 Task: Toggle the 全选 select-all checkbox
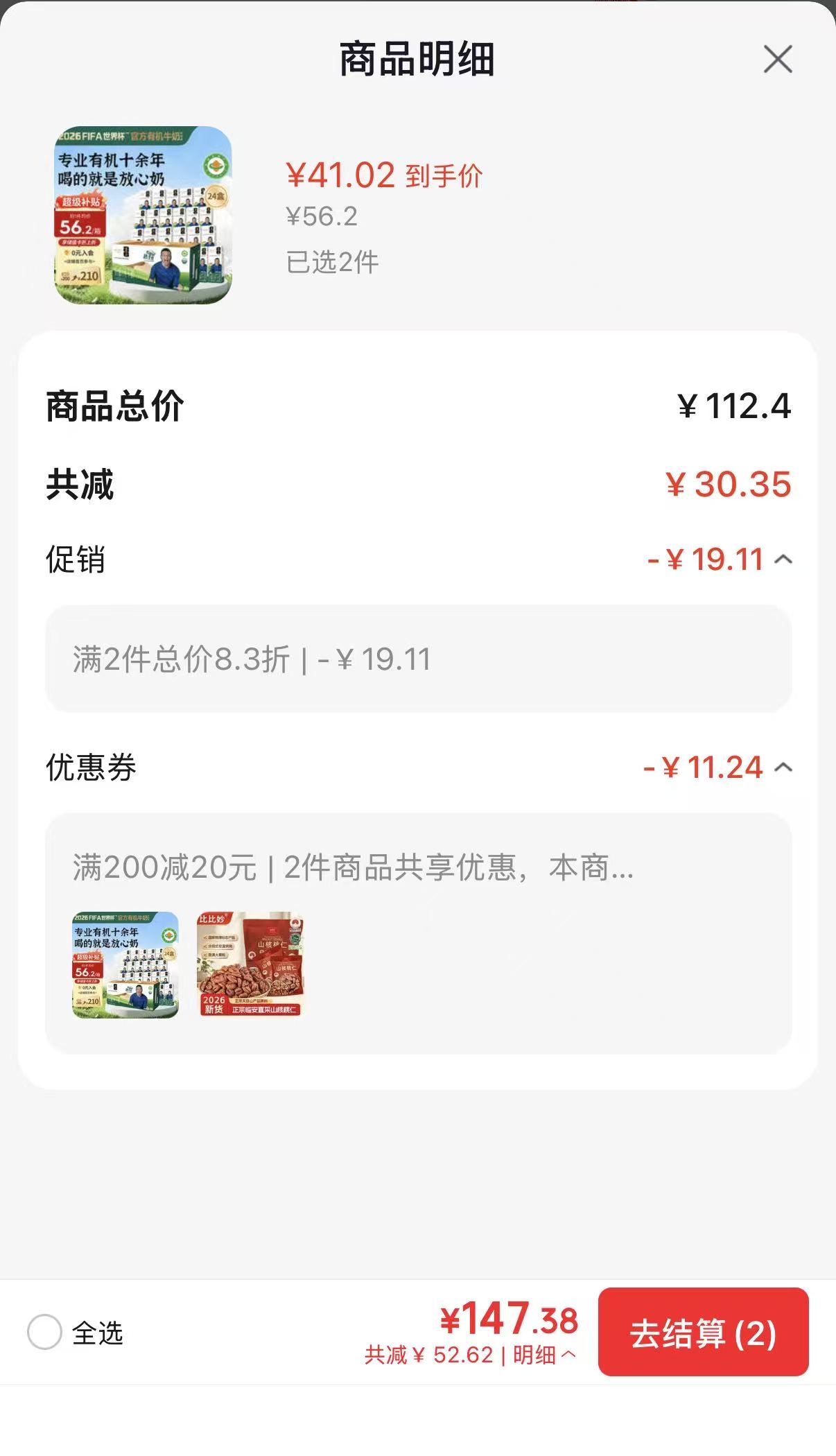[44, 1332]
